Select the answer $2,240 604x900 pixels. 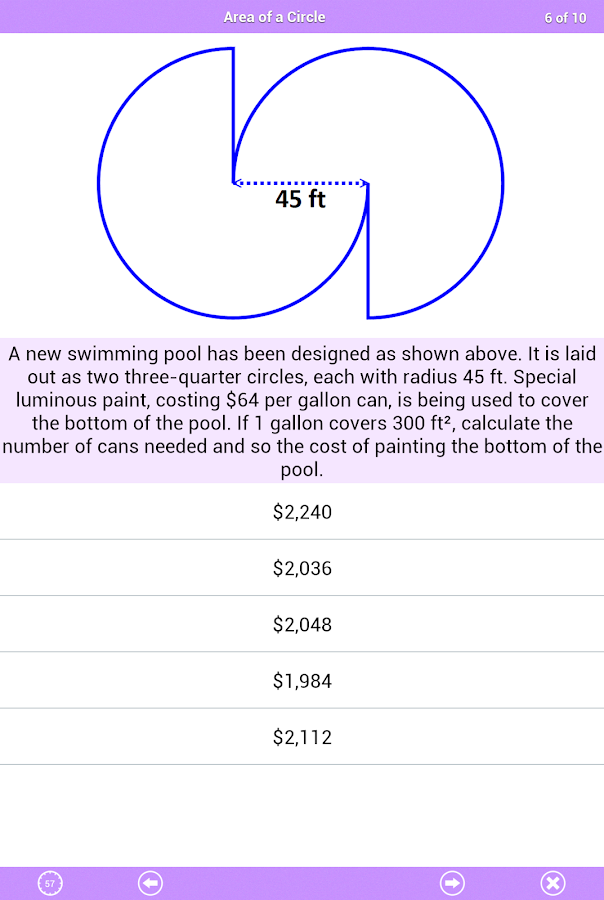(x=302, y=512)
